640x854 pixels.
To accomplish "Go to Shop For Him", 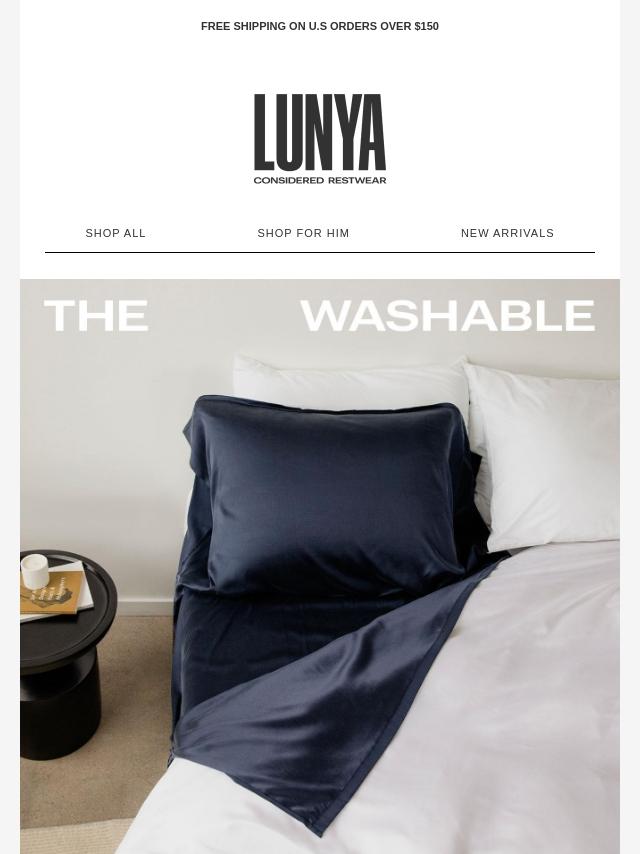I will tap(303, 233).
